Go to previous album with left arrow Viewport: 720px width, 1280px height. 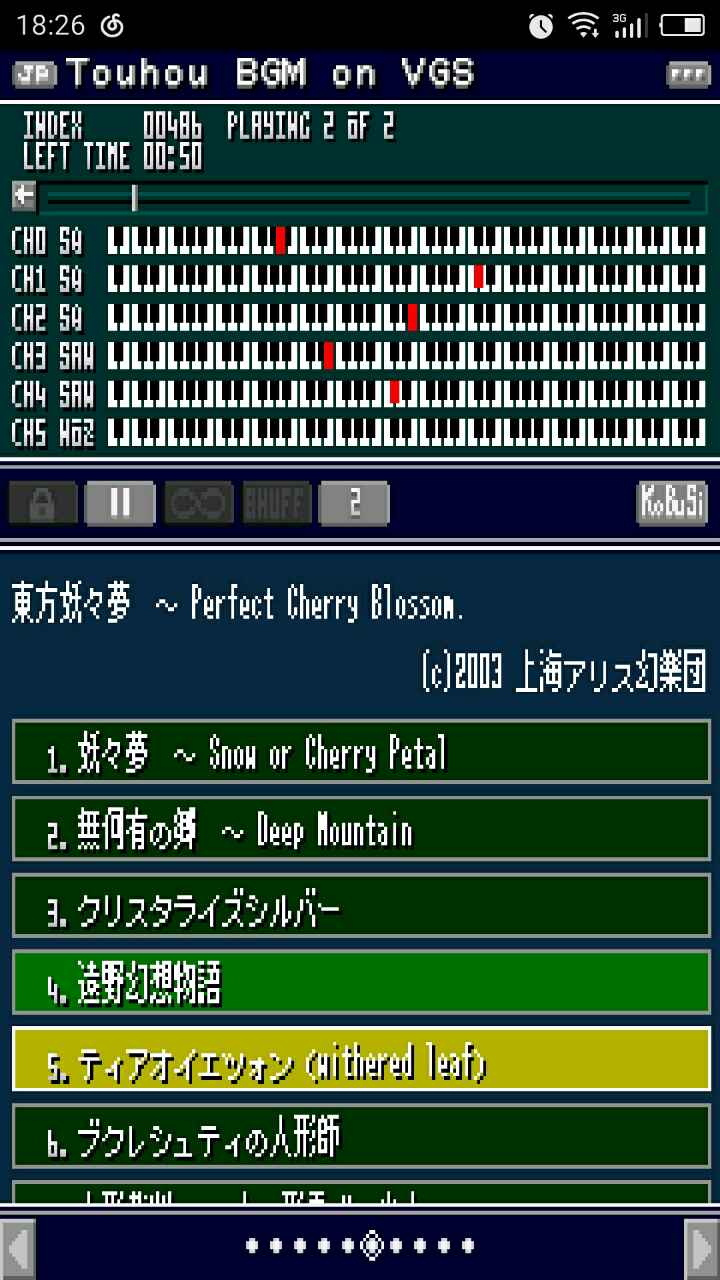point(18,1246)
